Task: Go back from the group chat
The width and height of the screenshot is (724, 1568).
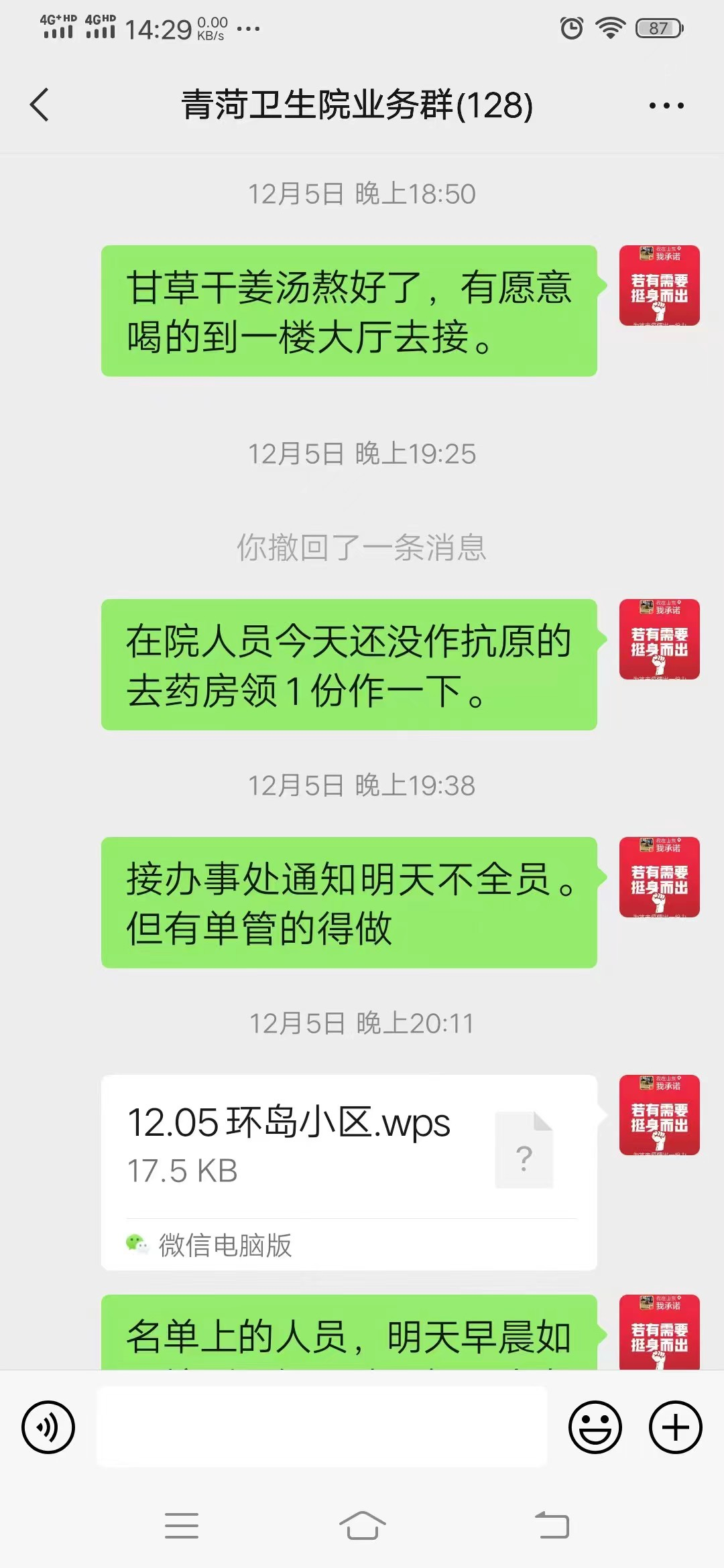Action: click(x=40, y=105)
